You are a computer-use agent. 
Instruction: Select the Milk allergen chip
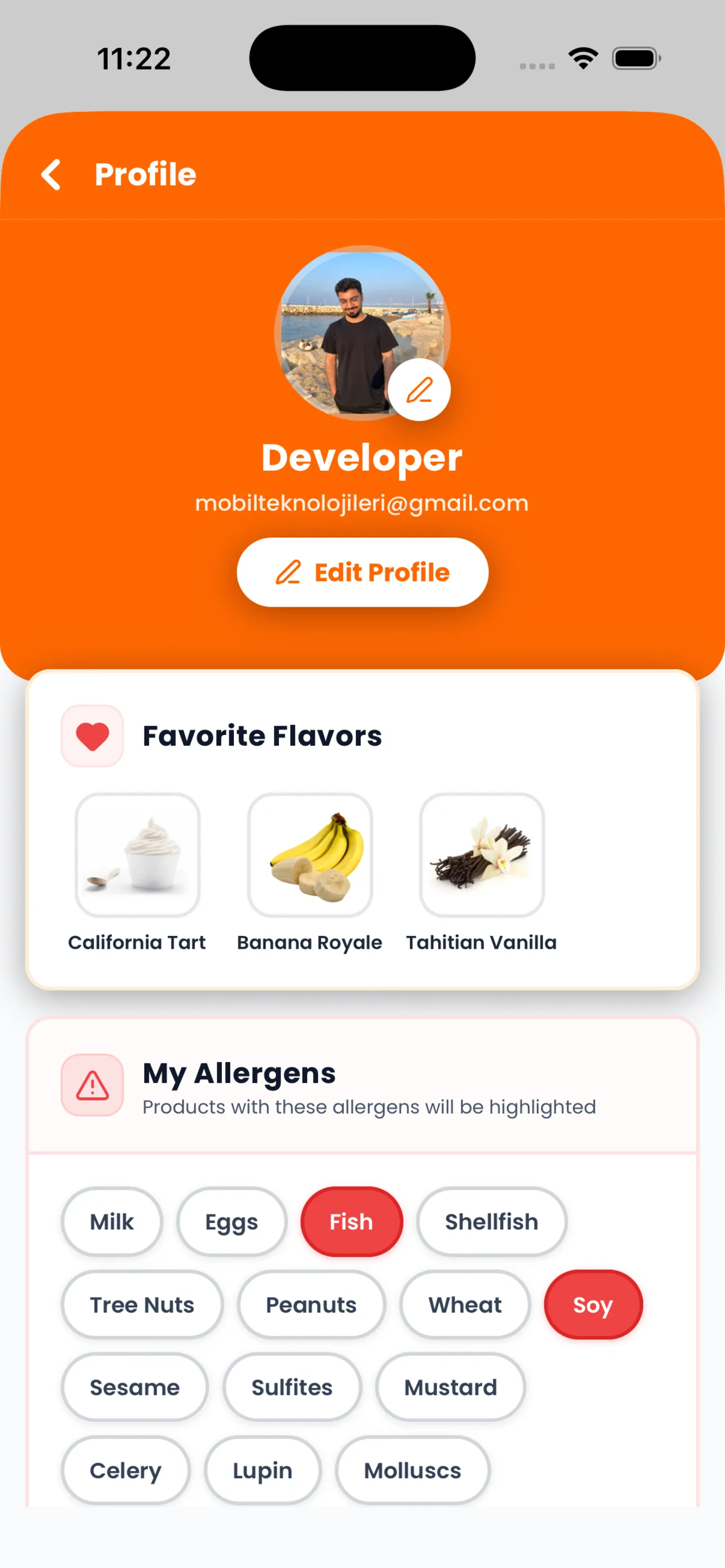pyautogui.click(x=112, y=1221)
